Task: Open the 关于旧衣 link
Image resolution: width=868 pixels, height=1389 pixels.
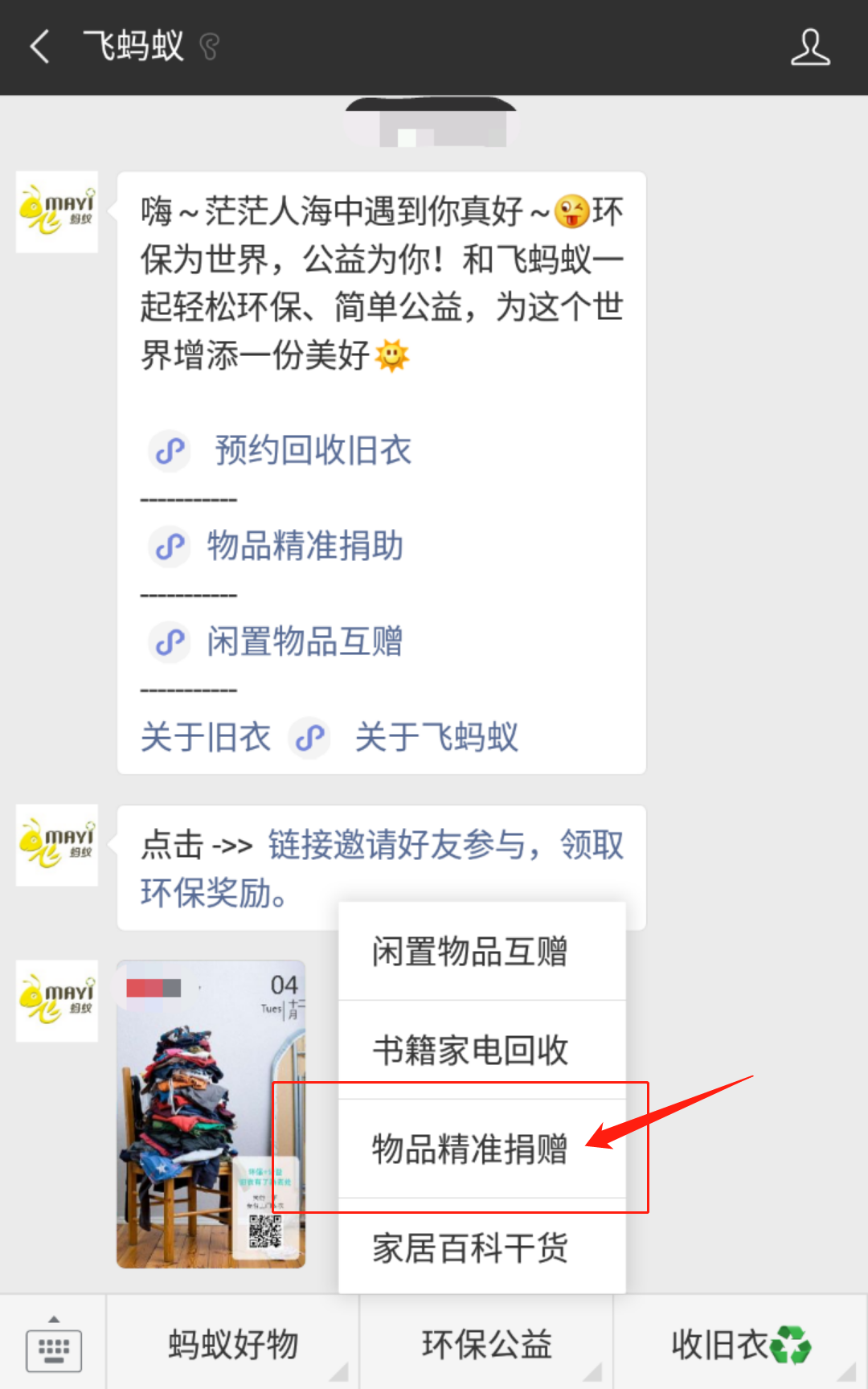Action: pyautogui.click(x=206, y=737)
